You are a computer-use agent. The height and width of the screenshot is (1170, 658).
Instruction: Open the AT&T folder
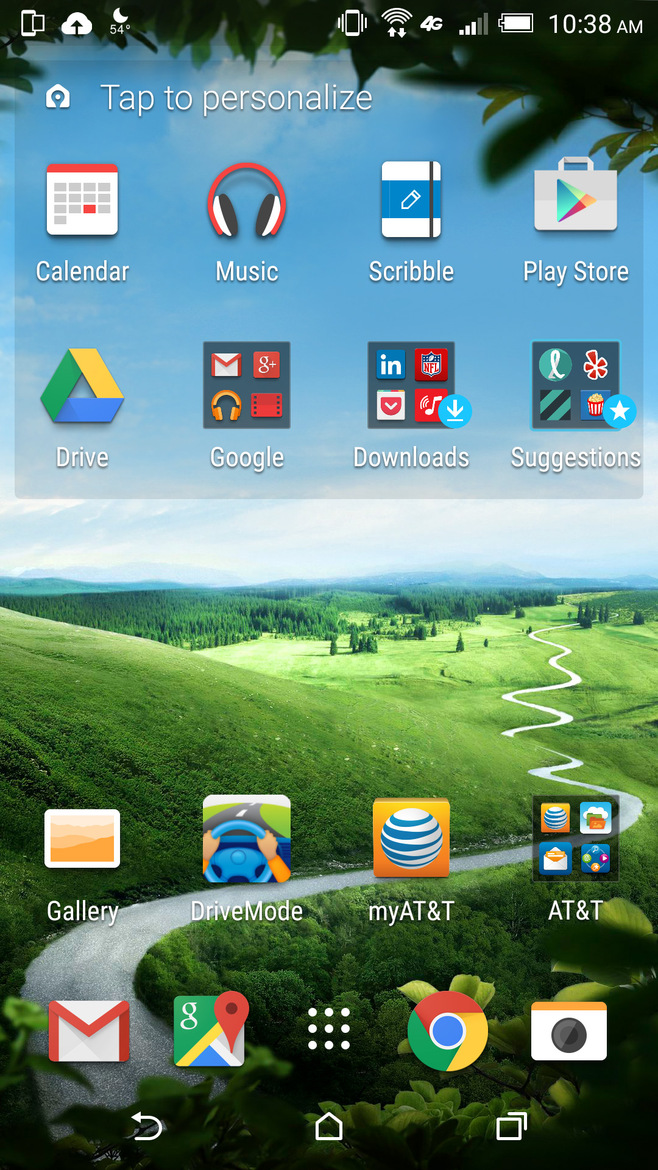point(575,840)
